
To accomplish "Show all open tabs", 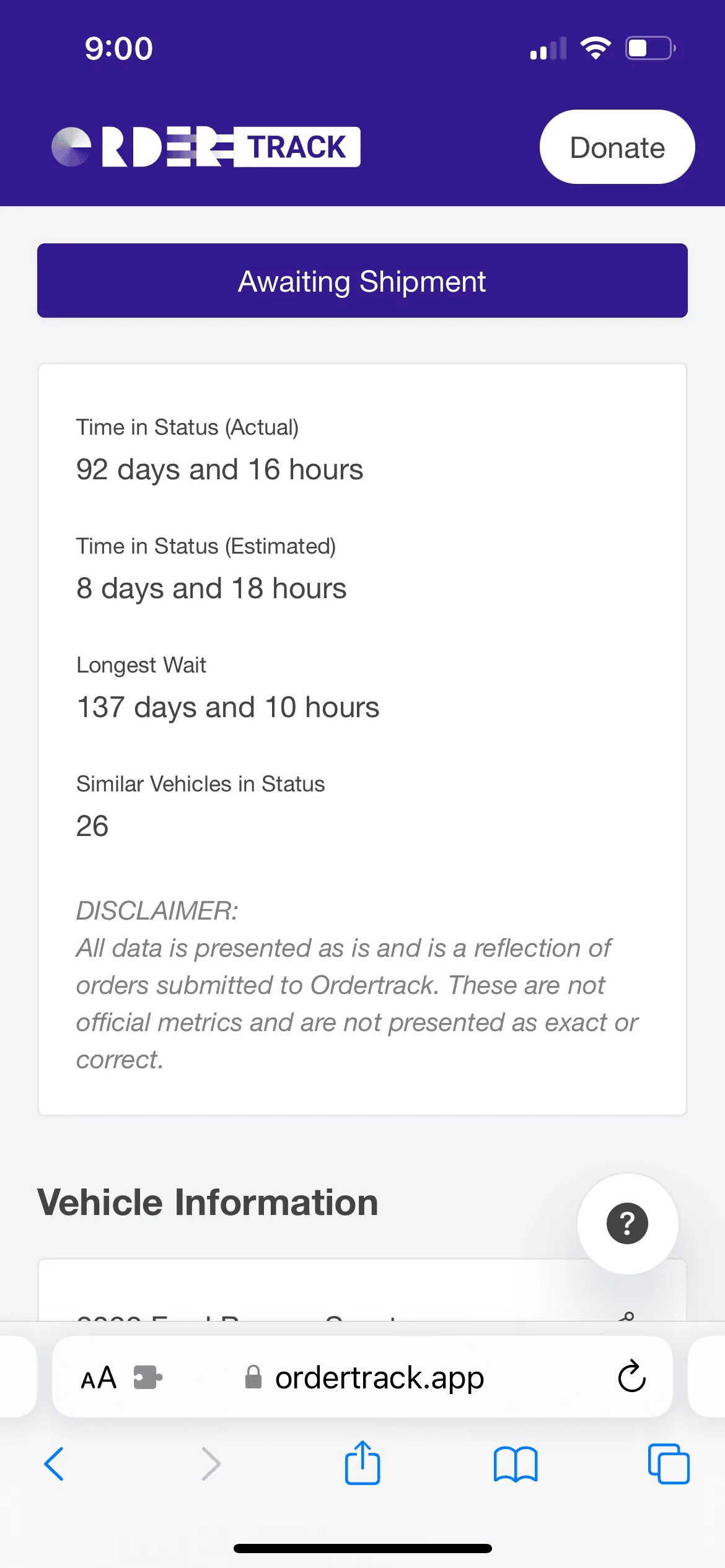I will pos(669,1464).
